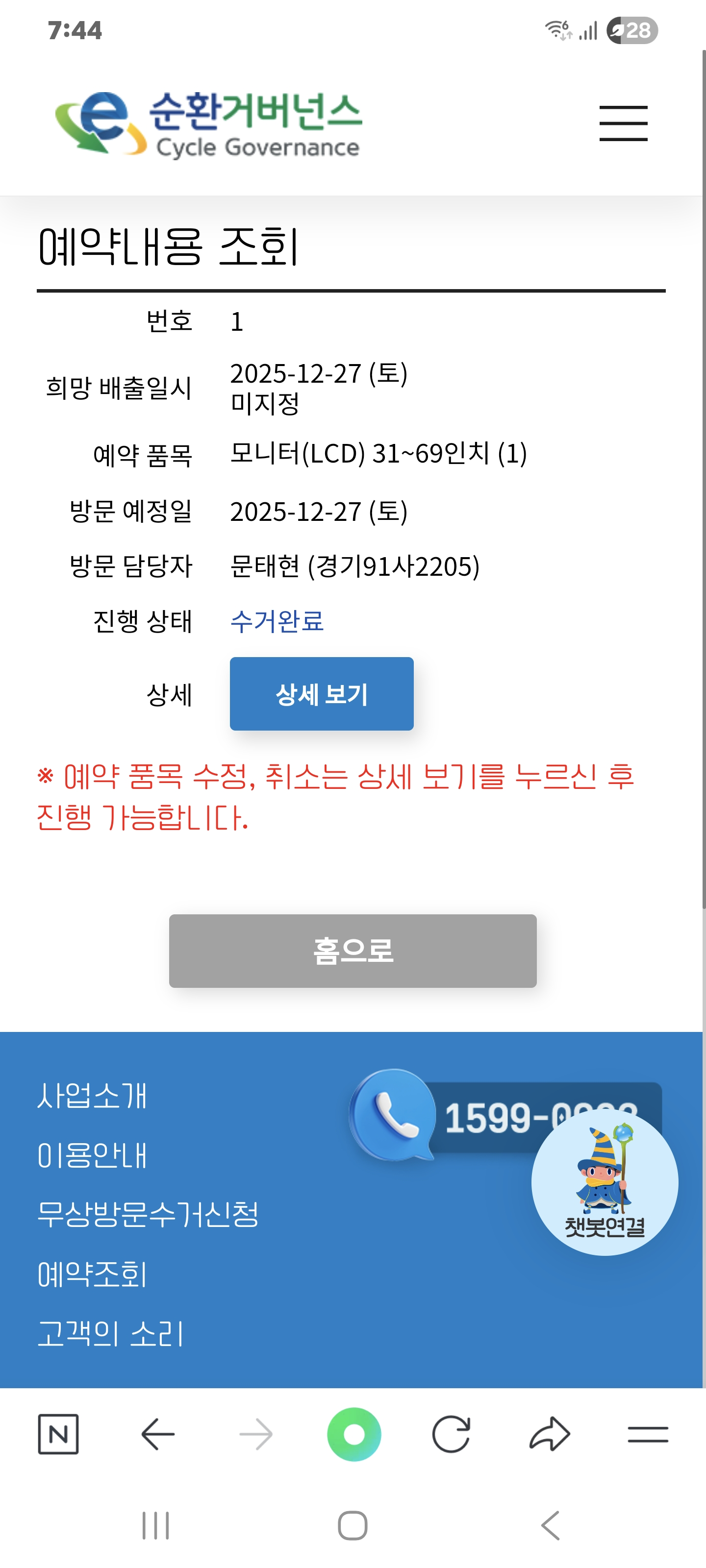Share this page using the share arrow
The image size is (706, 1568).
pyautogui.click(x=550, y=1434)
